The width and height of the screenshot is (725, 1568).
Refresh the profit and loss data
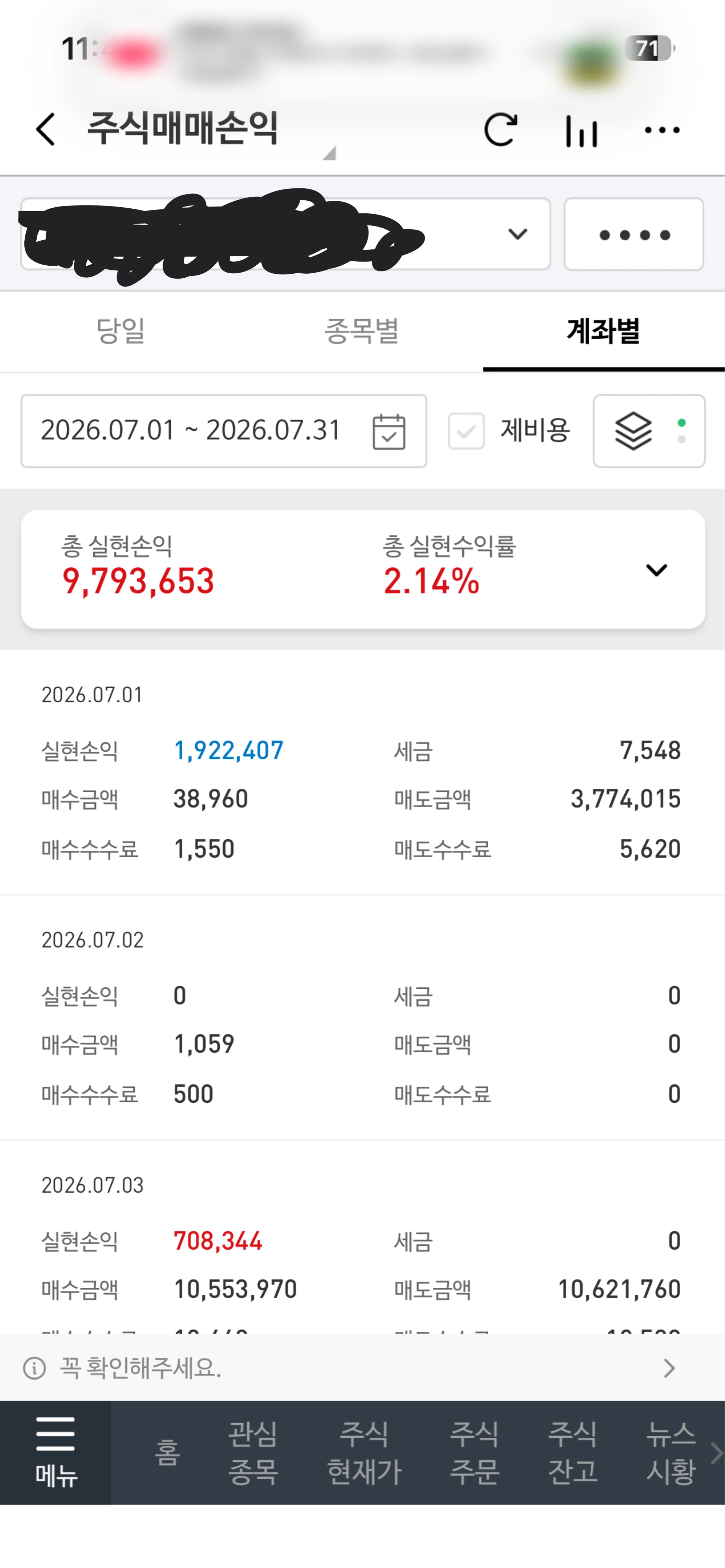tap(500, 130)
